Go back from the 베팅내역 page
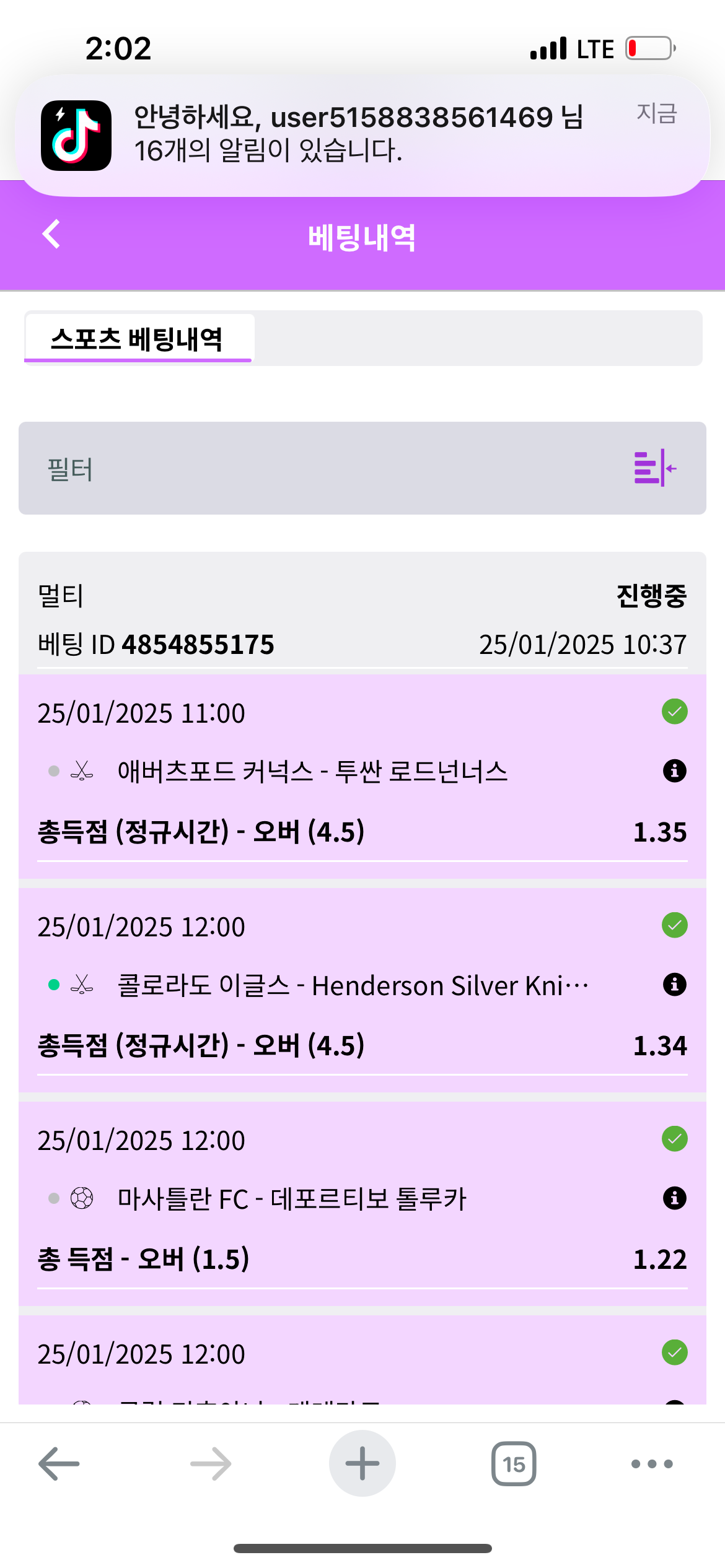Viewport: 725px width, 1568px height. click(x=51, y=235)
